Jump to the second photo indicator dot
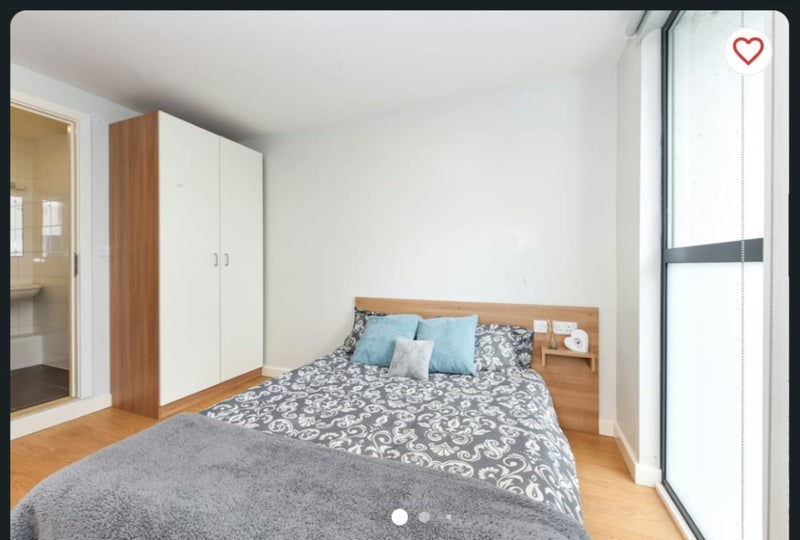 point(424,517)
